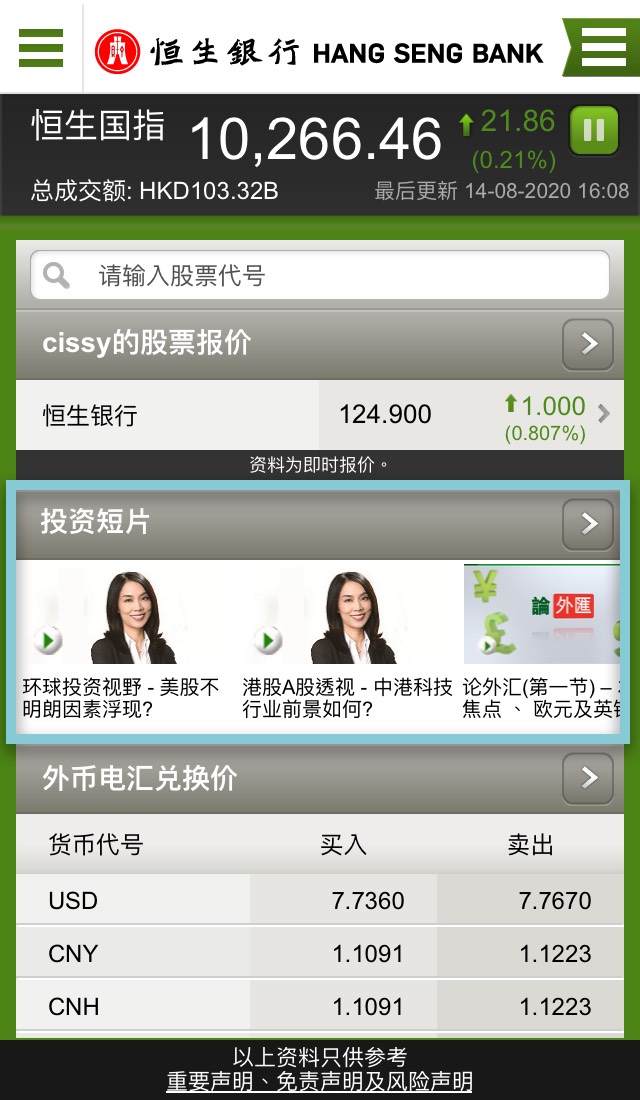The image size is (640, 1100).
Task: Expand cissy的股票报价 section arrow
Action: point(588,344)
